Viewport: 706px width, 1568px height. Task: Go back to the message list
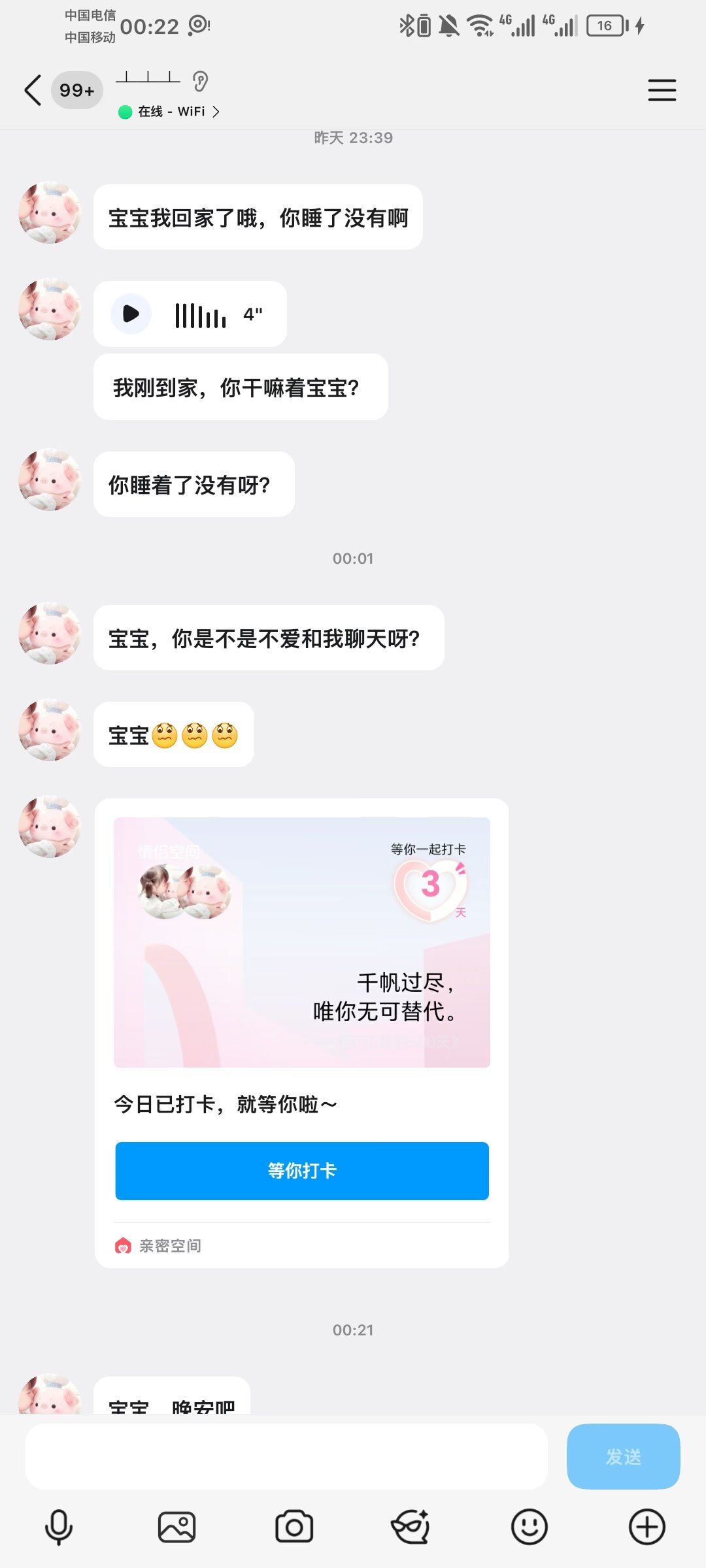pos(33,90)
